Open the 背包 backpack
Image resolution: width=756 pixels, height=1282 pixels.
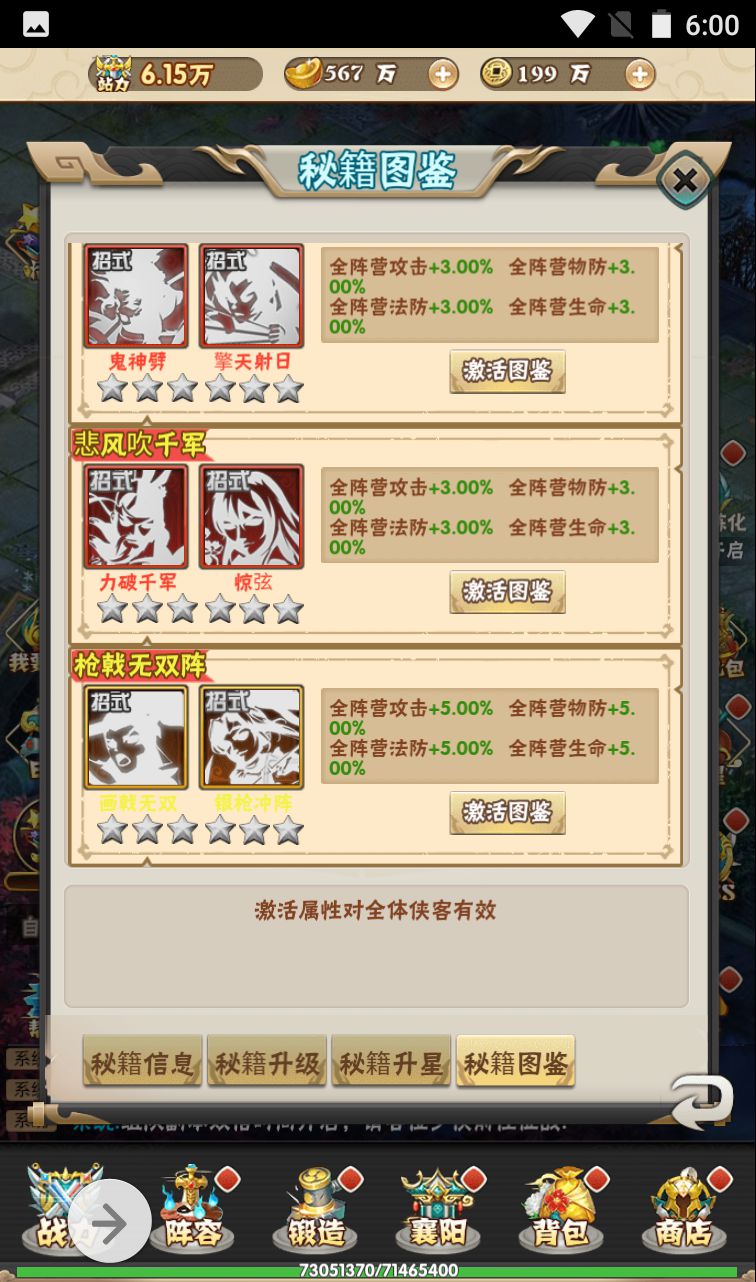(561, 1212)
